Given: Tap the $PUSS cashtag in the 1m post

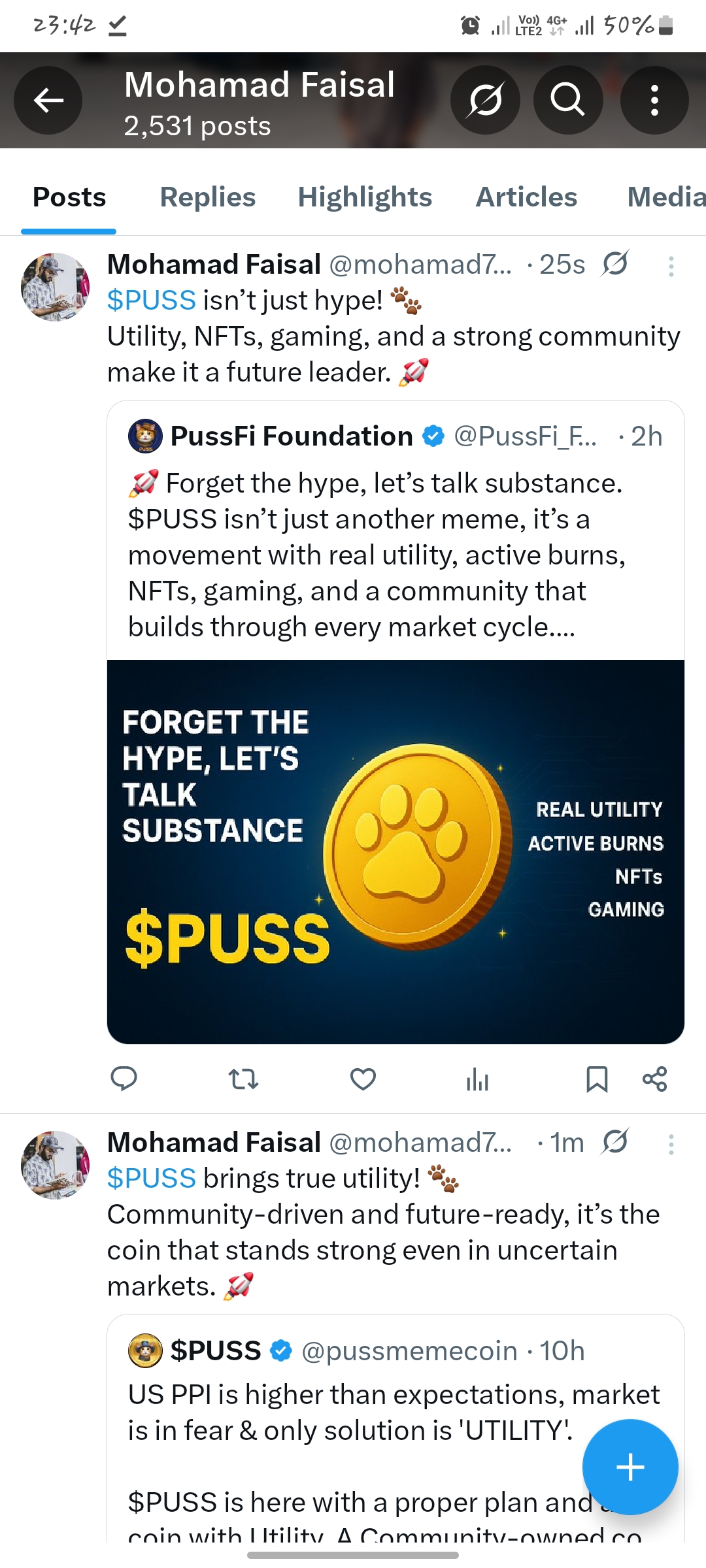Looking at the screenshot, I should 152,1179.
